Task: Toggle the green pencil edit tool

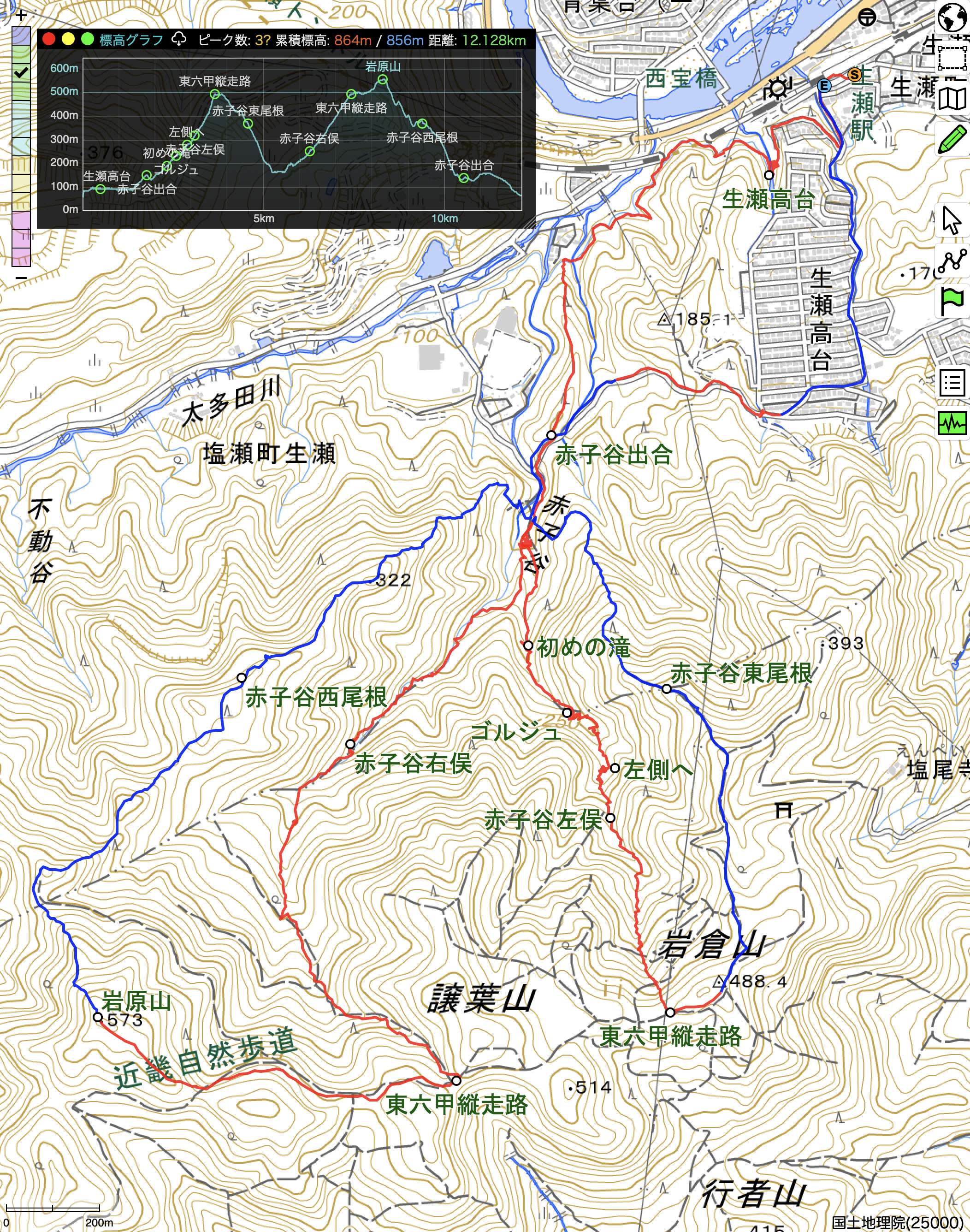Action: [952, 139]
